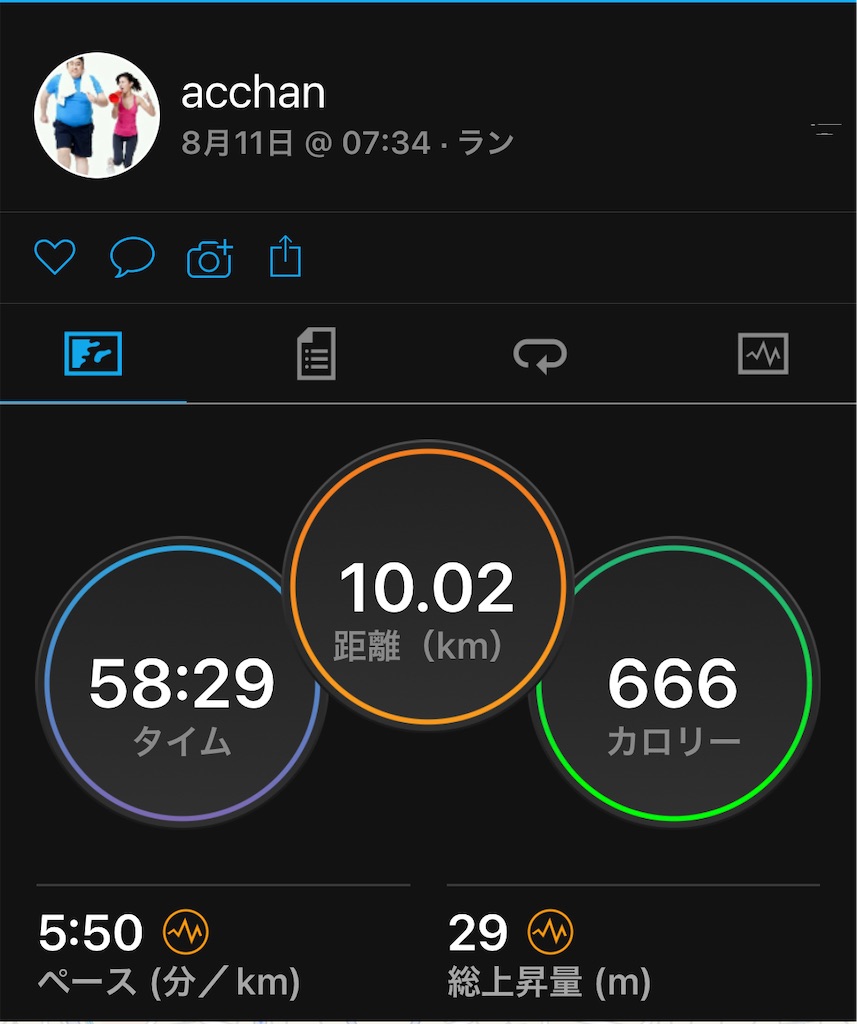Open acchan's profile picture

coord(97,116)
